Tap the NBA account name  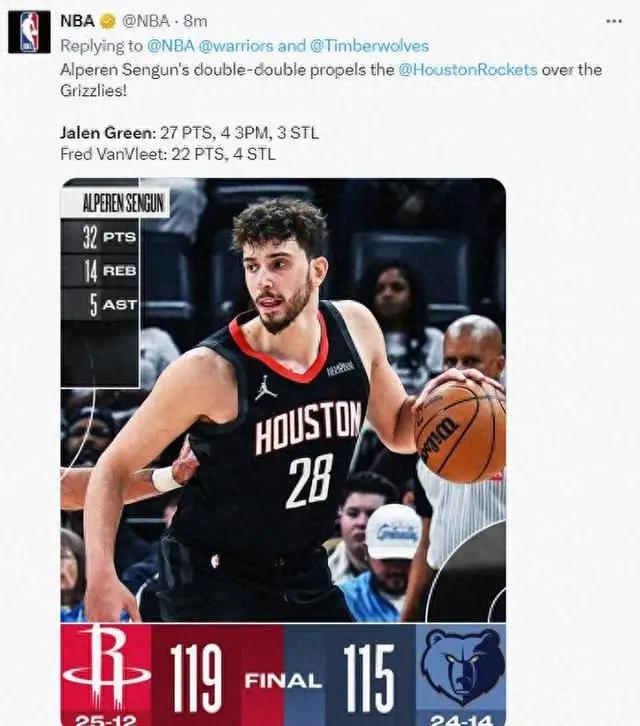tap(78, 20)
